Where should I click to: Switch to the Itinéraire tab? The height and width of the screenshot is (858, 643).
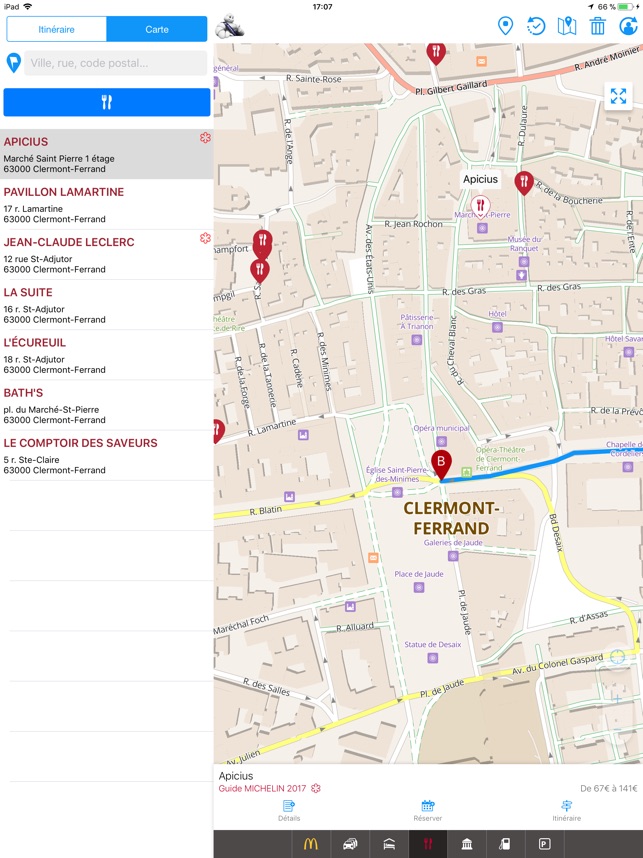[x=57, y=29]
